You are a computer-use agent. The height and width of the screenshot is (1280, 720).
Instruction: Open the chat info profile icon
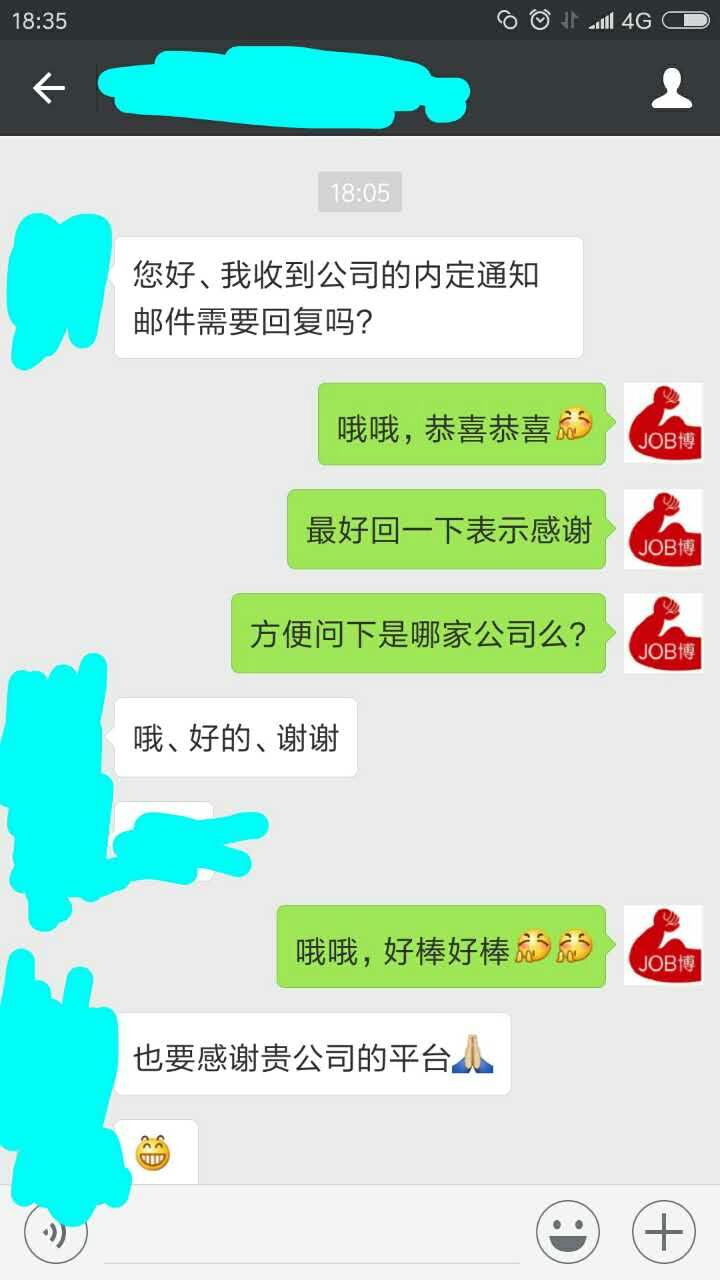pyautogui.click(x=671, y=89)
